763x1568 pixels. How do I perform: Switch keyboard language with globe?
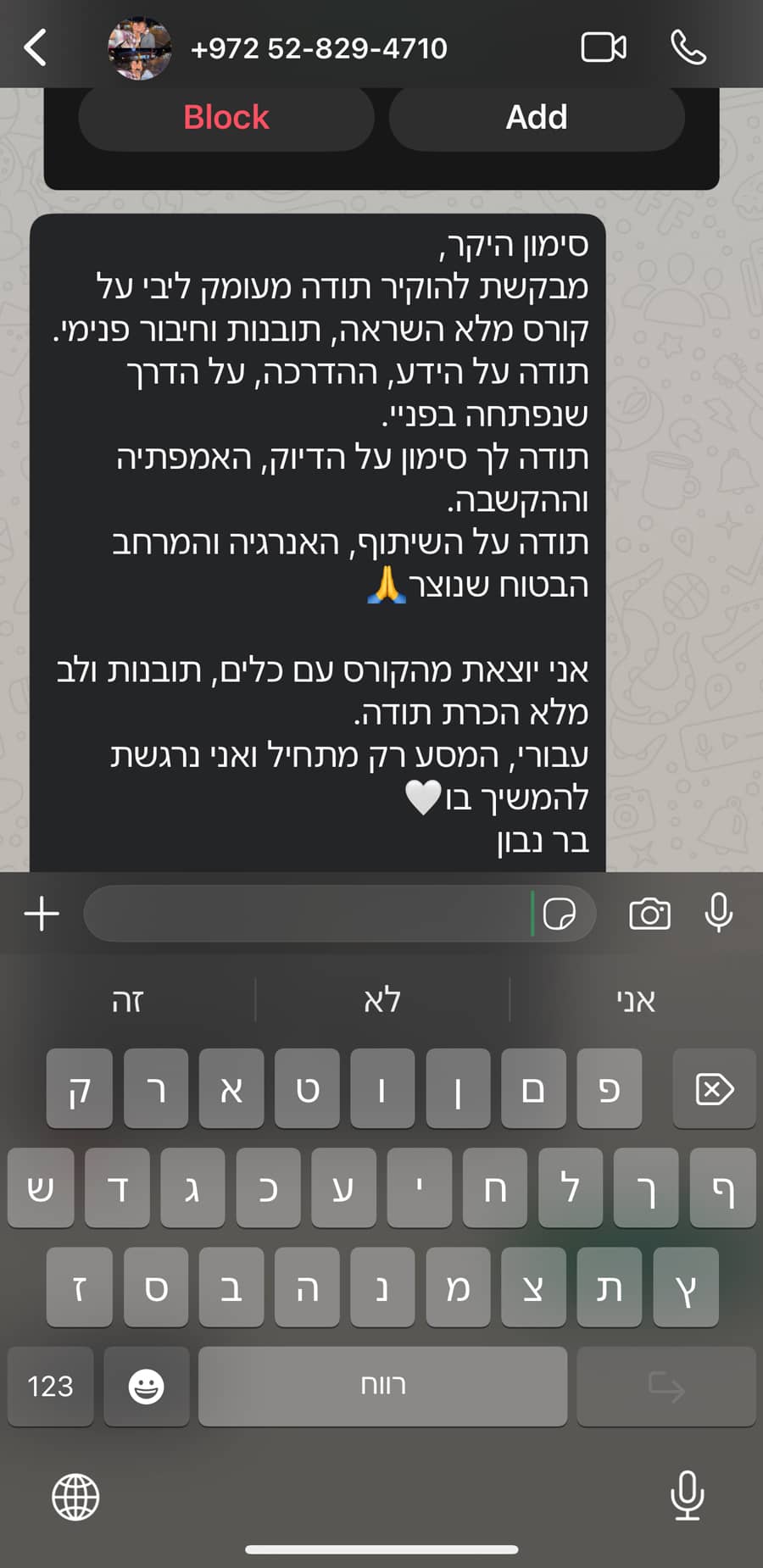coord(75,1497)
